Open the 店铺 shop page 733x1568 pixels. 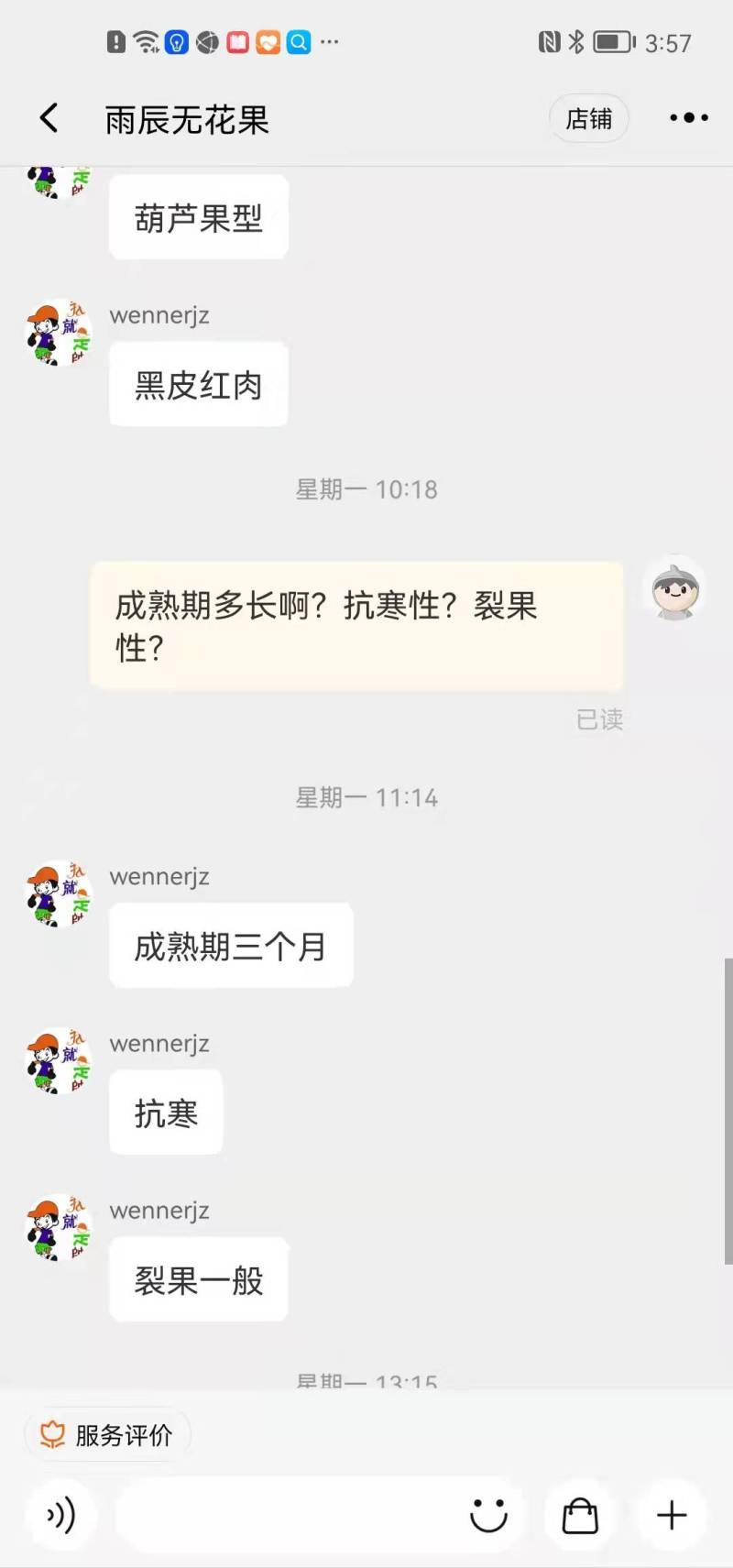click(x=588, y=119)
